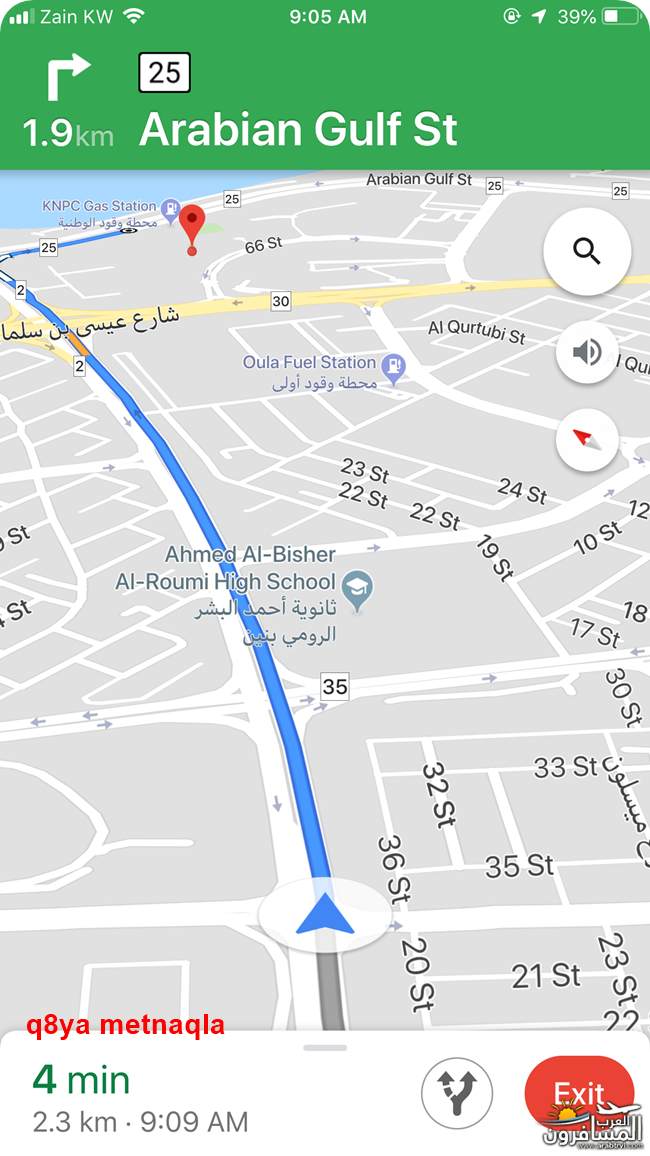
Task: Expand the trip info bottom sheet handle
Action: click(x=325, y=1047)
